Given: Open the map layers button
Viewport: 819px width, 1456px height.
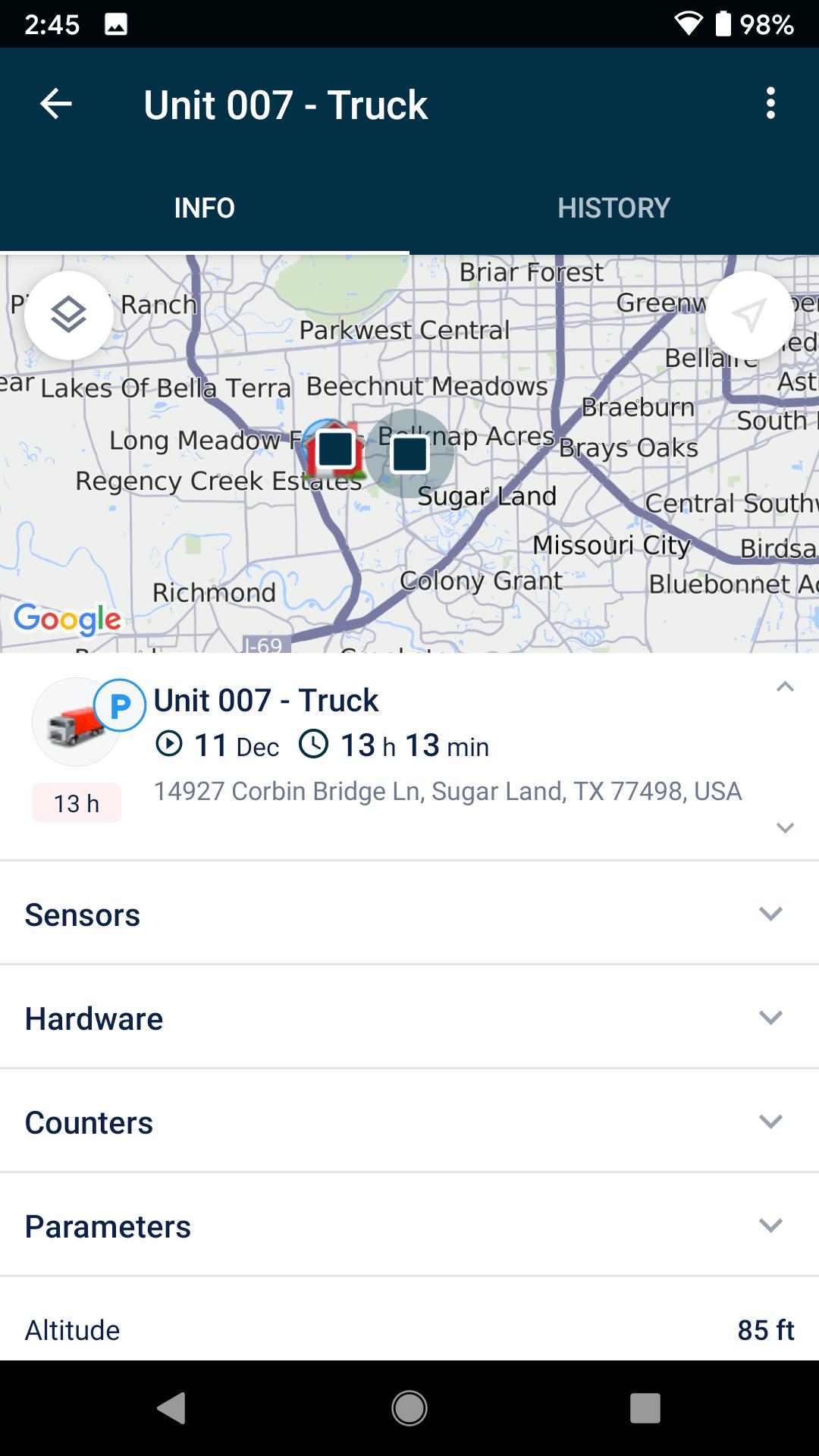Looking at the screenshot, I should tap(69, 315).
